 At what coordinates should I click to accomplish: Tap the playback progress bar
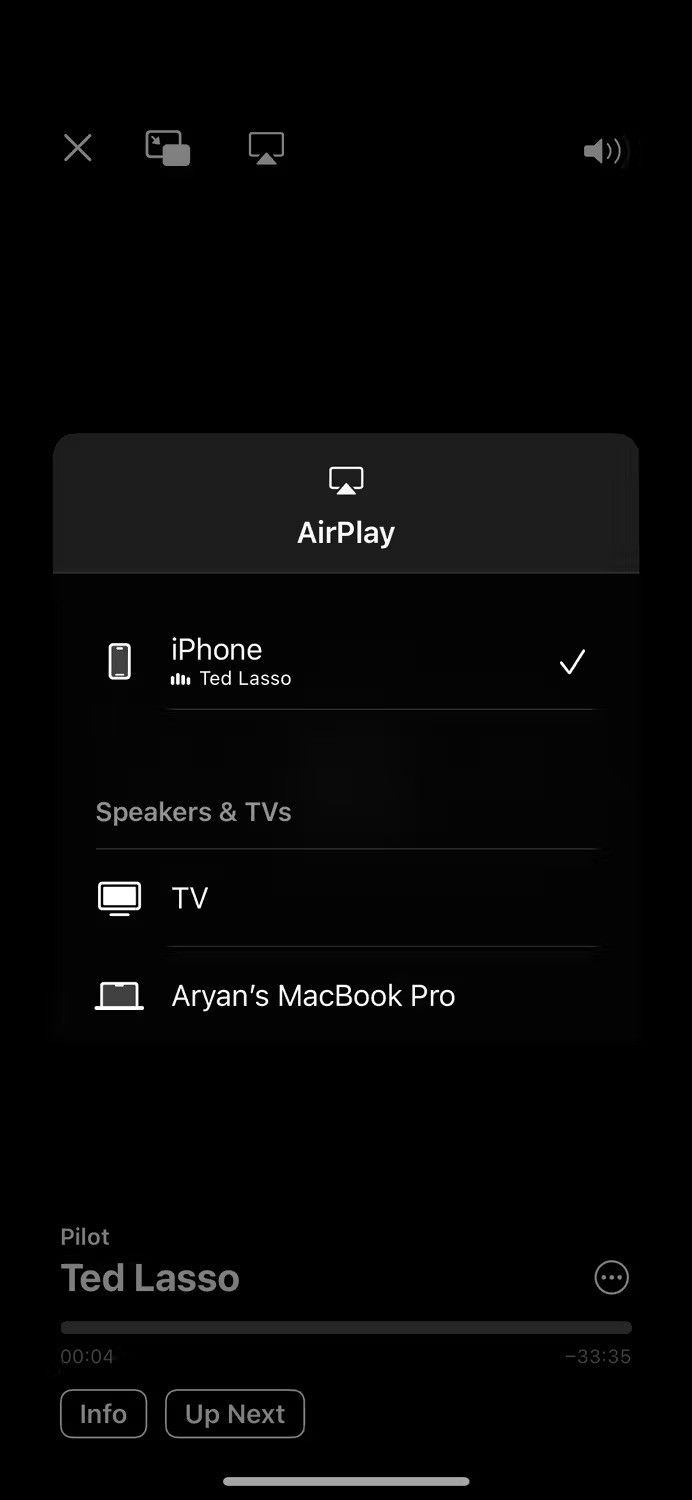(x=345, y=1327)
